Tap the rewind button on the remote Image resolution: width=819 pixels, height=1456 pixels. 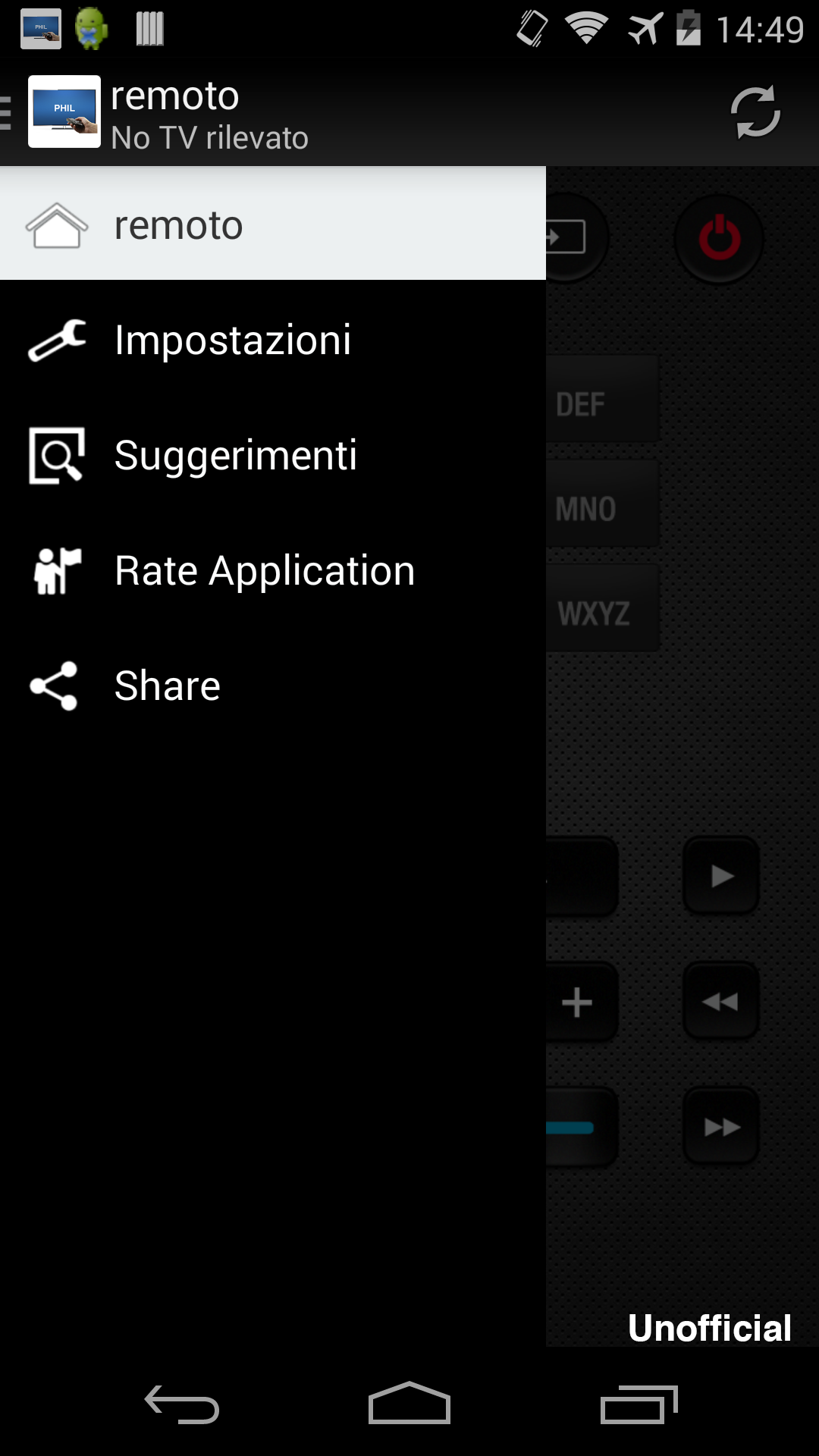tap(721, 1002)
